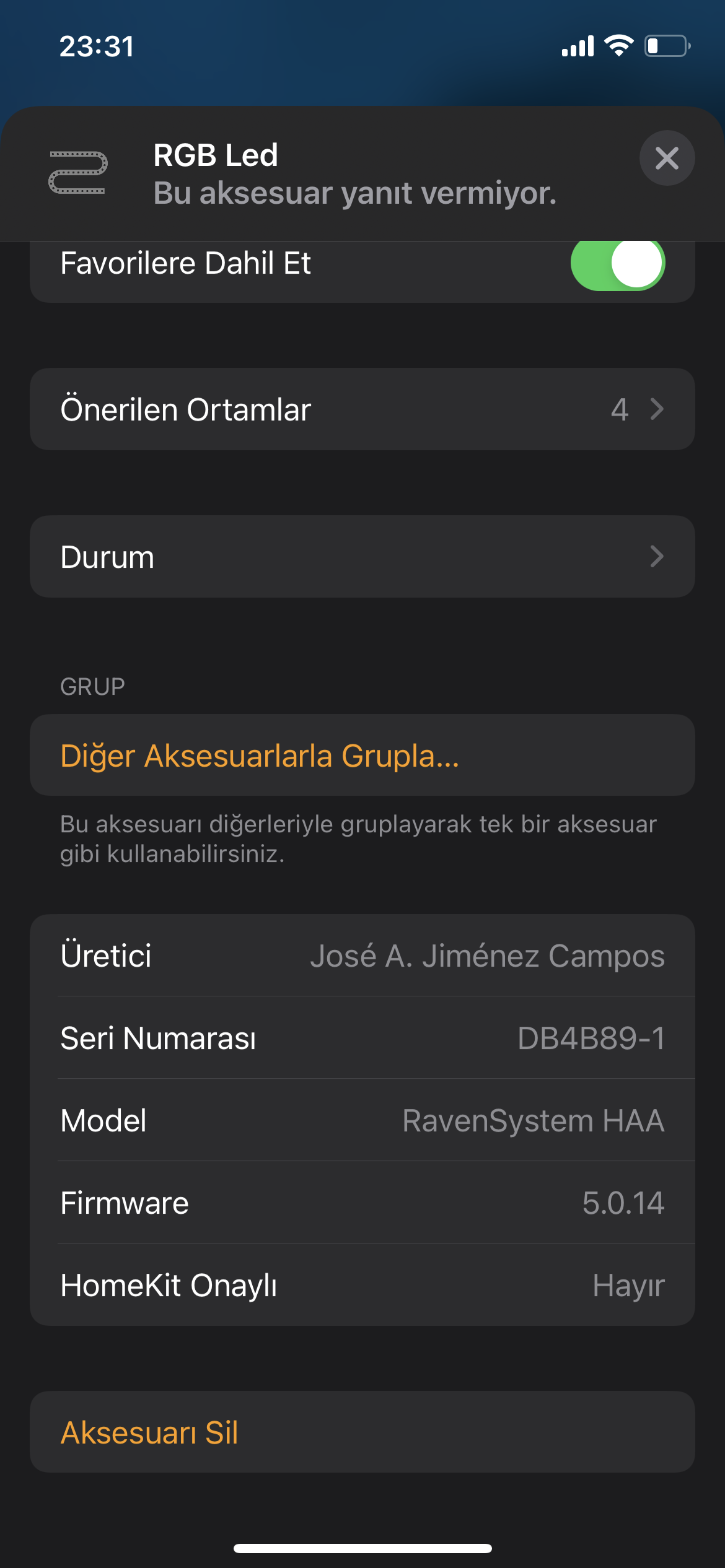Tap the Firmware 5.0.14 row
The height and width of the screenshot is (1568, 725).
(362, 1202)
